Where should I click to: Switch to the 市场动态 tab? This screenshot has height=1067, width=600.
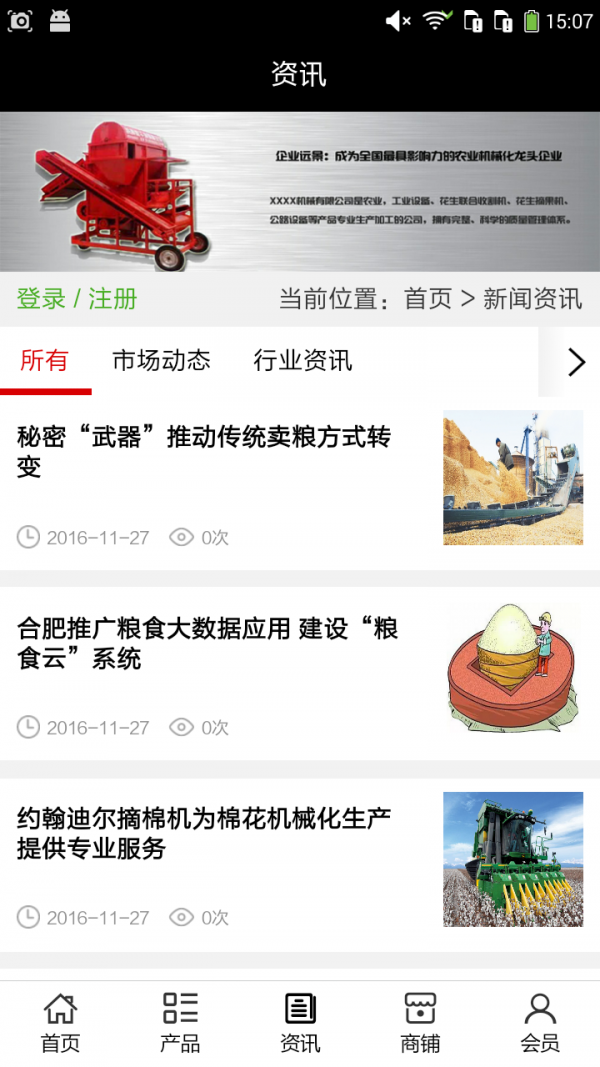point(161,361)
